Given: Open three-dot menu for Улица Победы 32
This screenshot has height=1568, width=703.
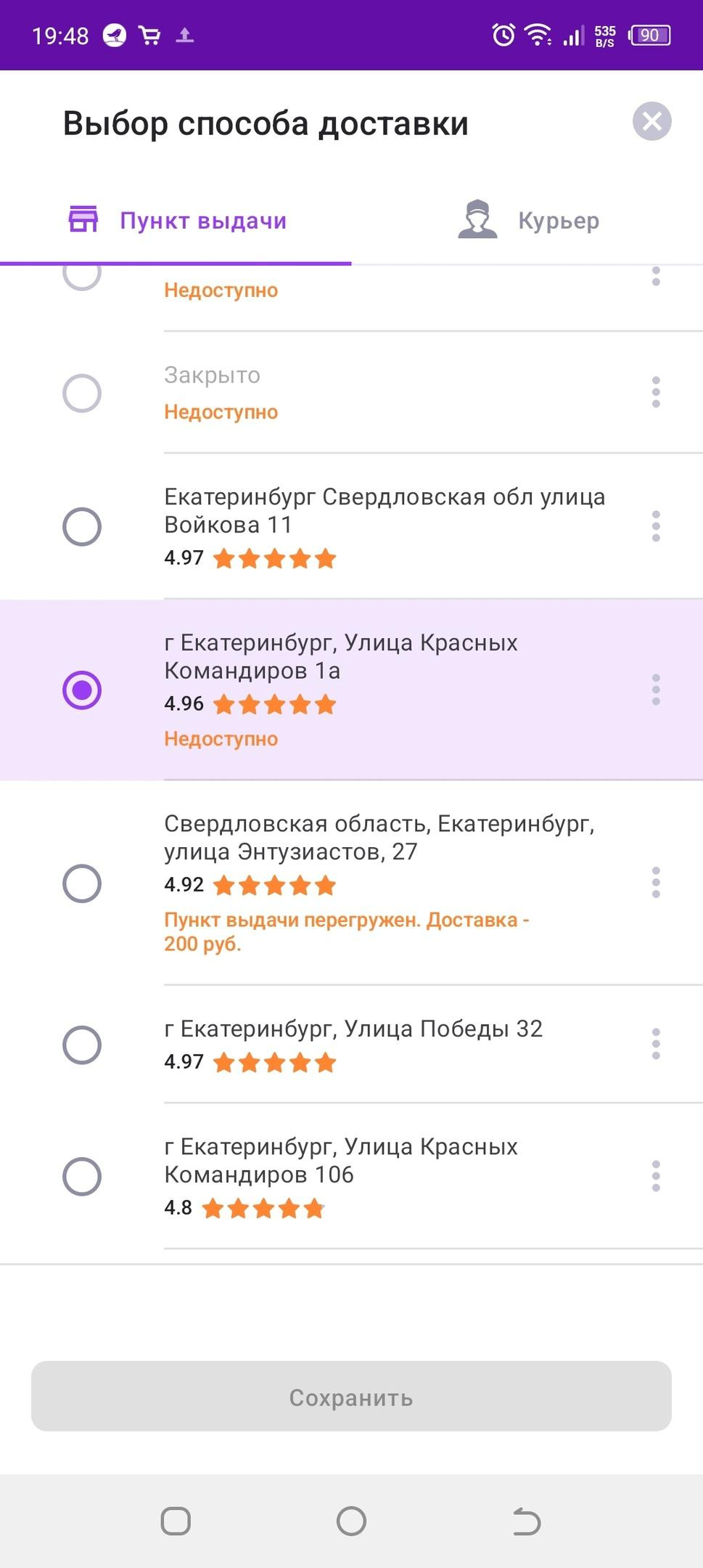Looking at the screenshot, I should [656, 1044].
